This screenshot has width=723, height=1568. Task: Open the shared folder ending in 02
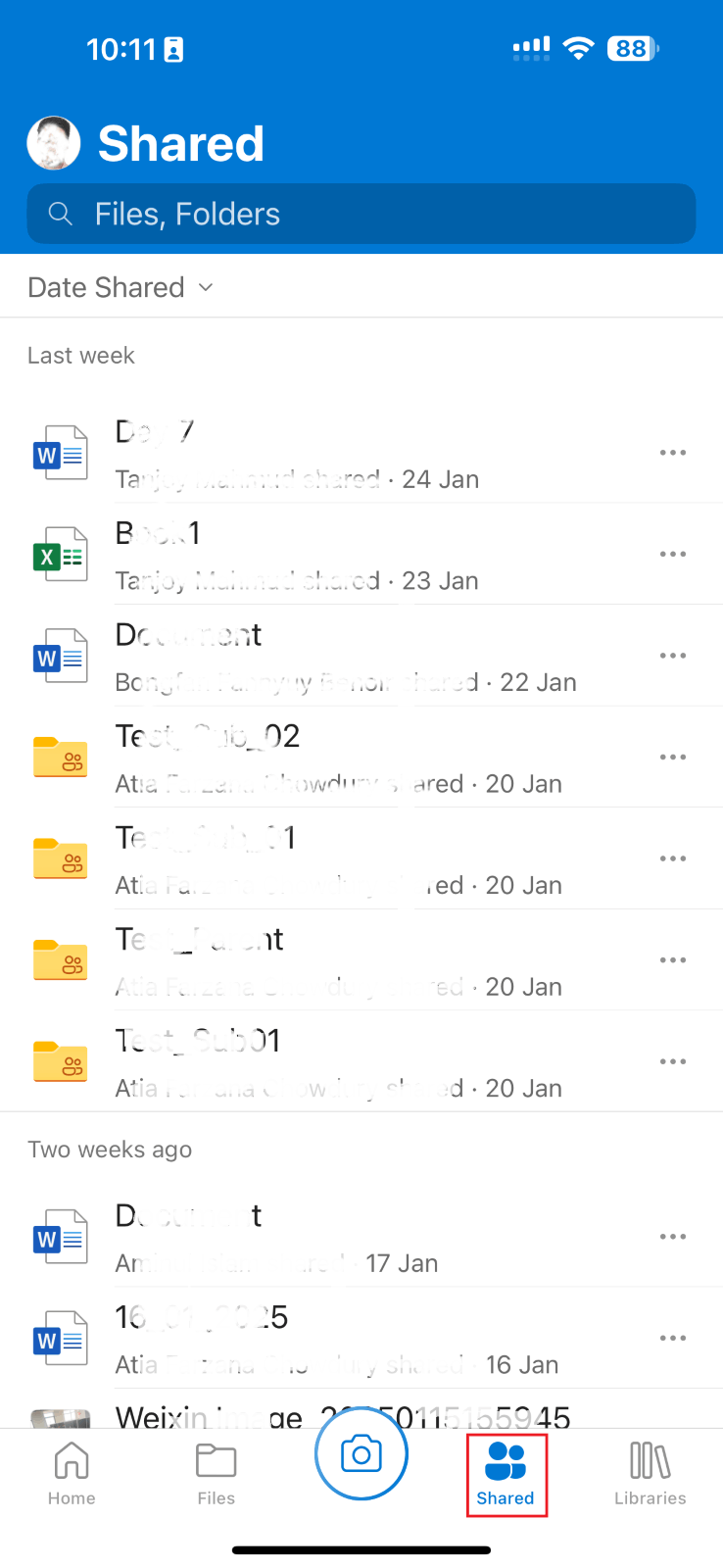pyautogui.click(x=361, y=758)
